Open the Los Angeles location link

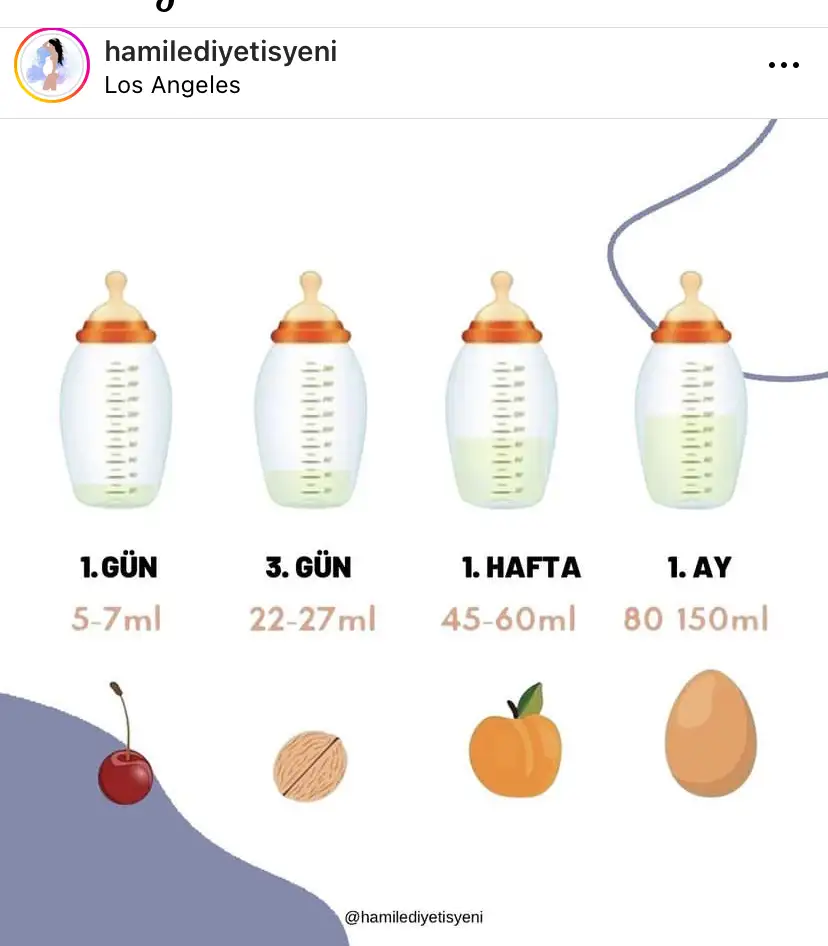click(172, 85)
